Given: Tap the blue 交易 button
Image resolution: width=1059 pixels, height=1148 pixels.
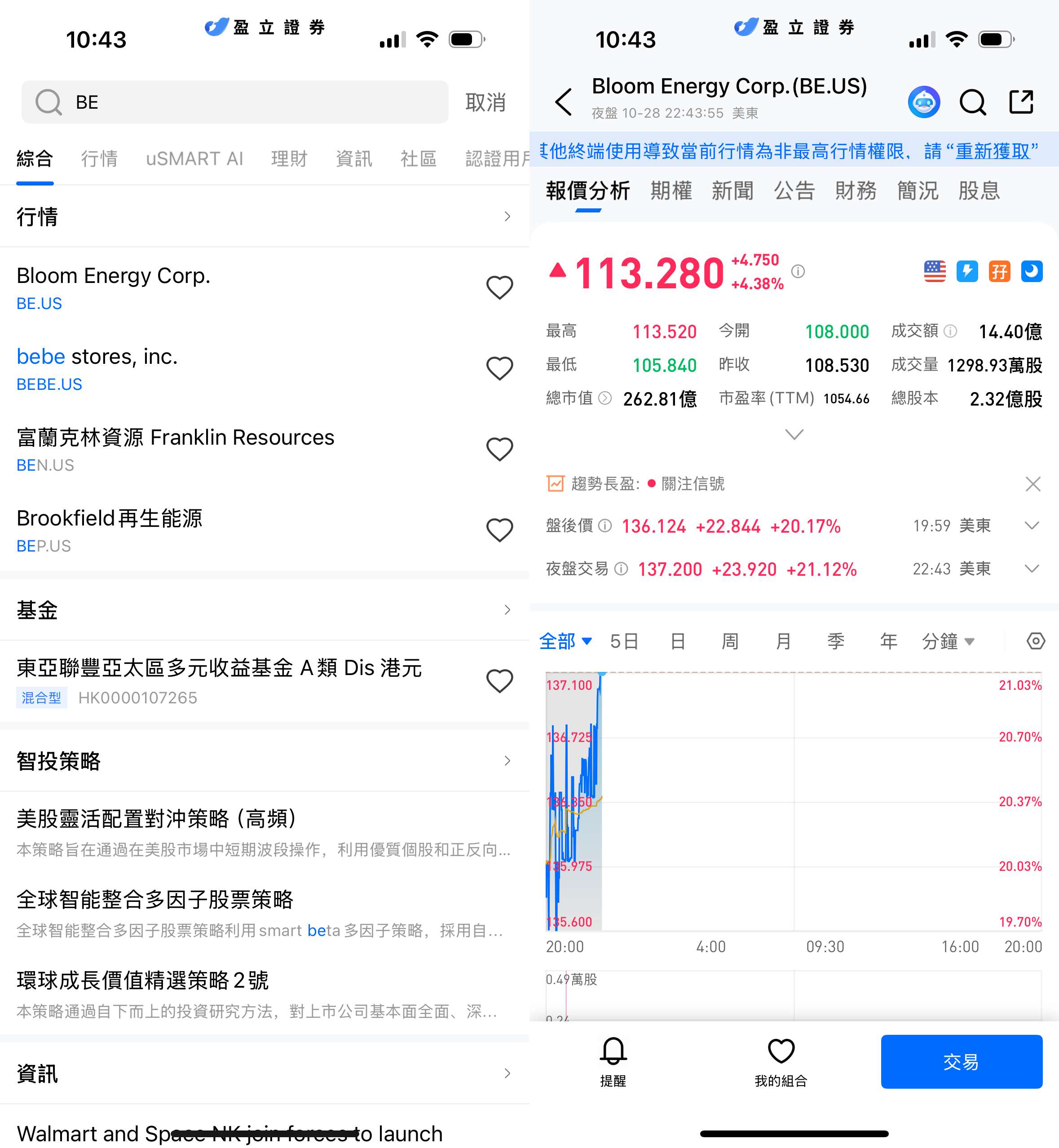Looking at the screenshot, I should pos(961,1061).
